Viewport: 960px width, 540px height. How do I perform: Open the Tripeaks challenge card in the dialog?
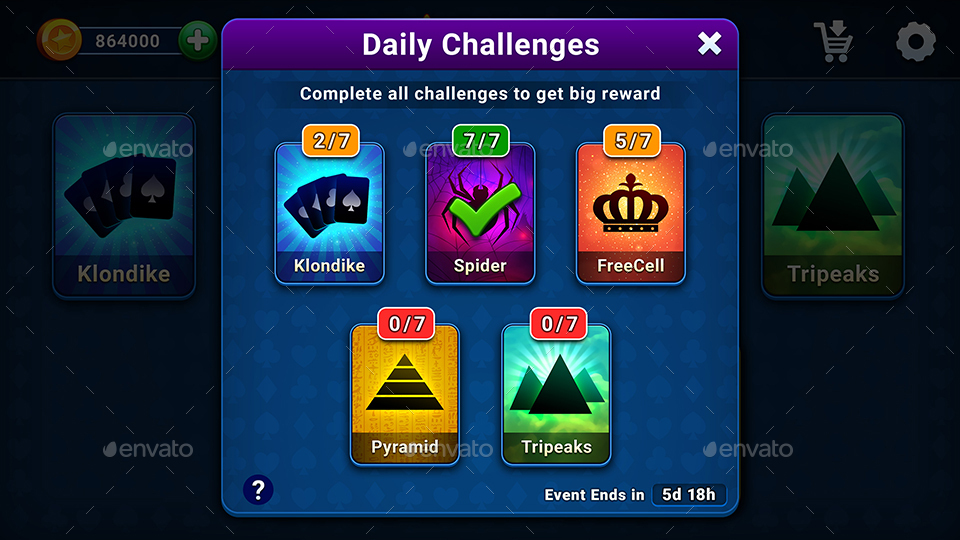click(x=556, y=394)
